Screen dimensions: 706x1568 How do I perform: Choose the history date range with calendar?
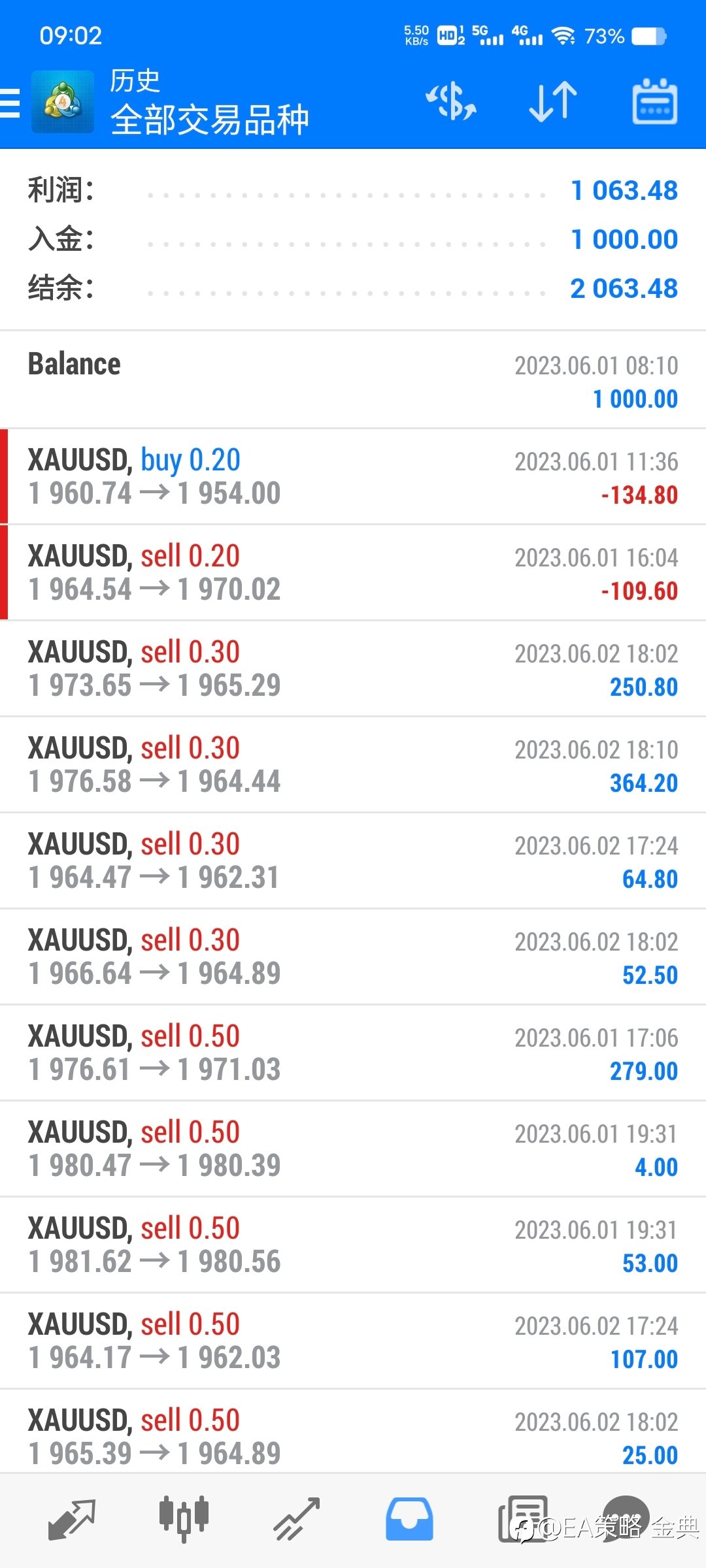pos(655,102)
